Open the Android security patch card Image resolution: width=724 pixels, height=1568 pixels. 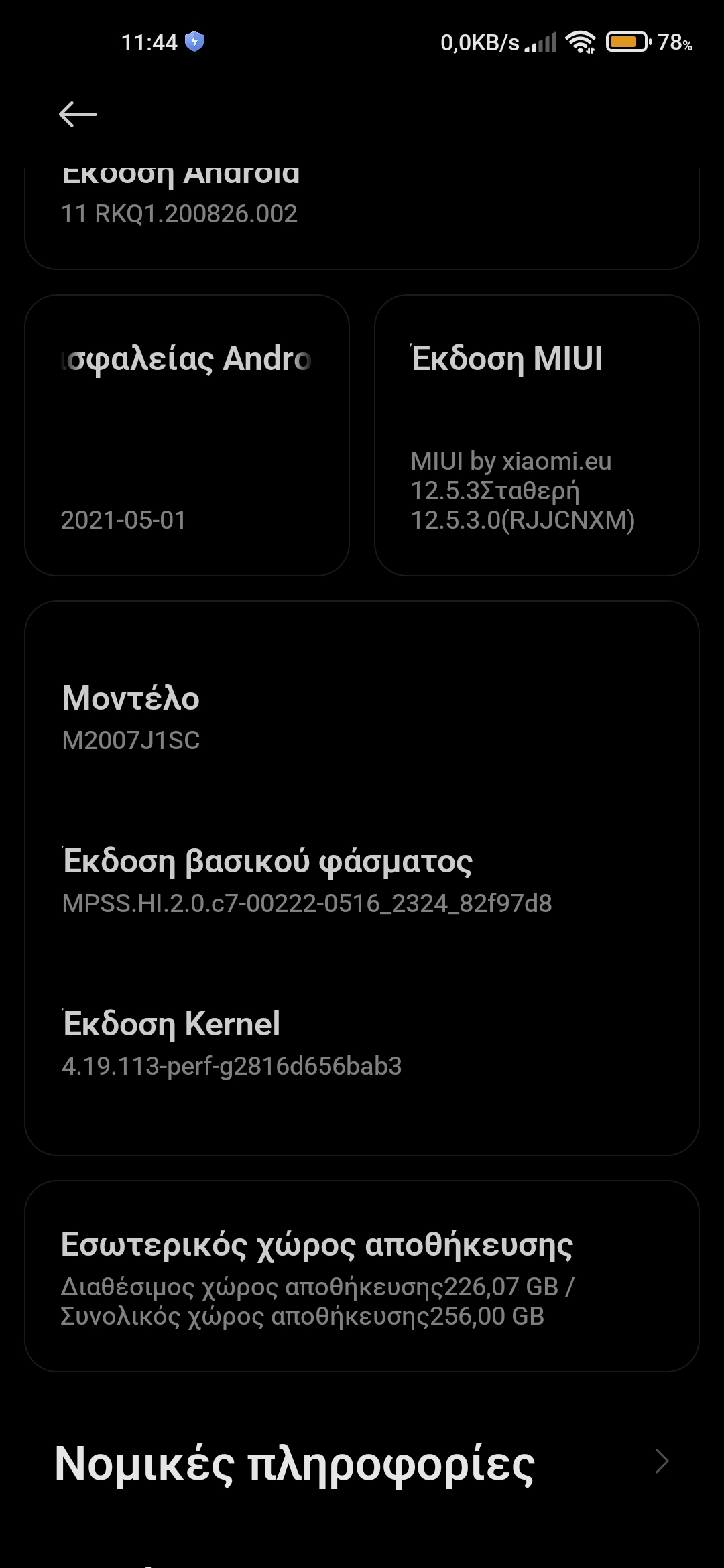pyautogui.click(x=187, y=436)
